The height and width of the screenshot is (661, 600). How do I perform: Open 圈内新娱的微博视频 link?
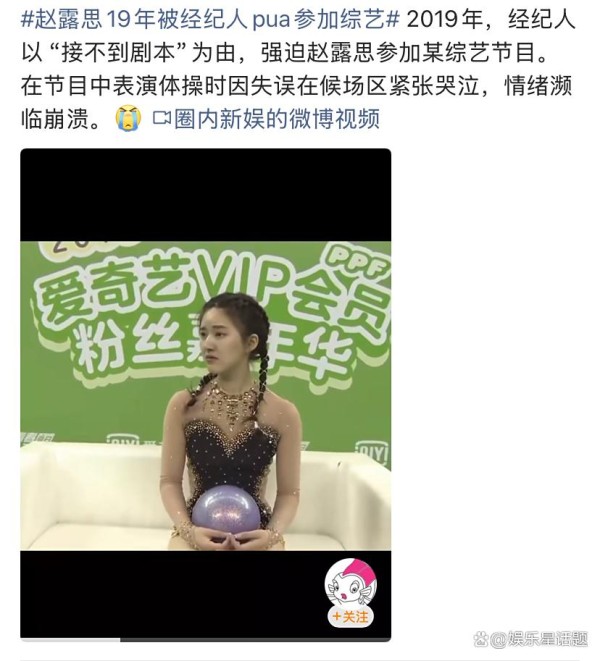266,120
